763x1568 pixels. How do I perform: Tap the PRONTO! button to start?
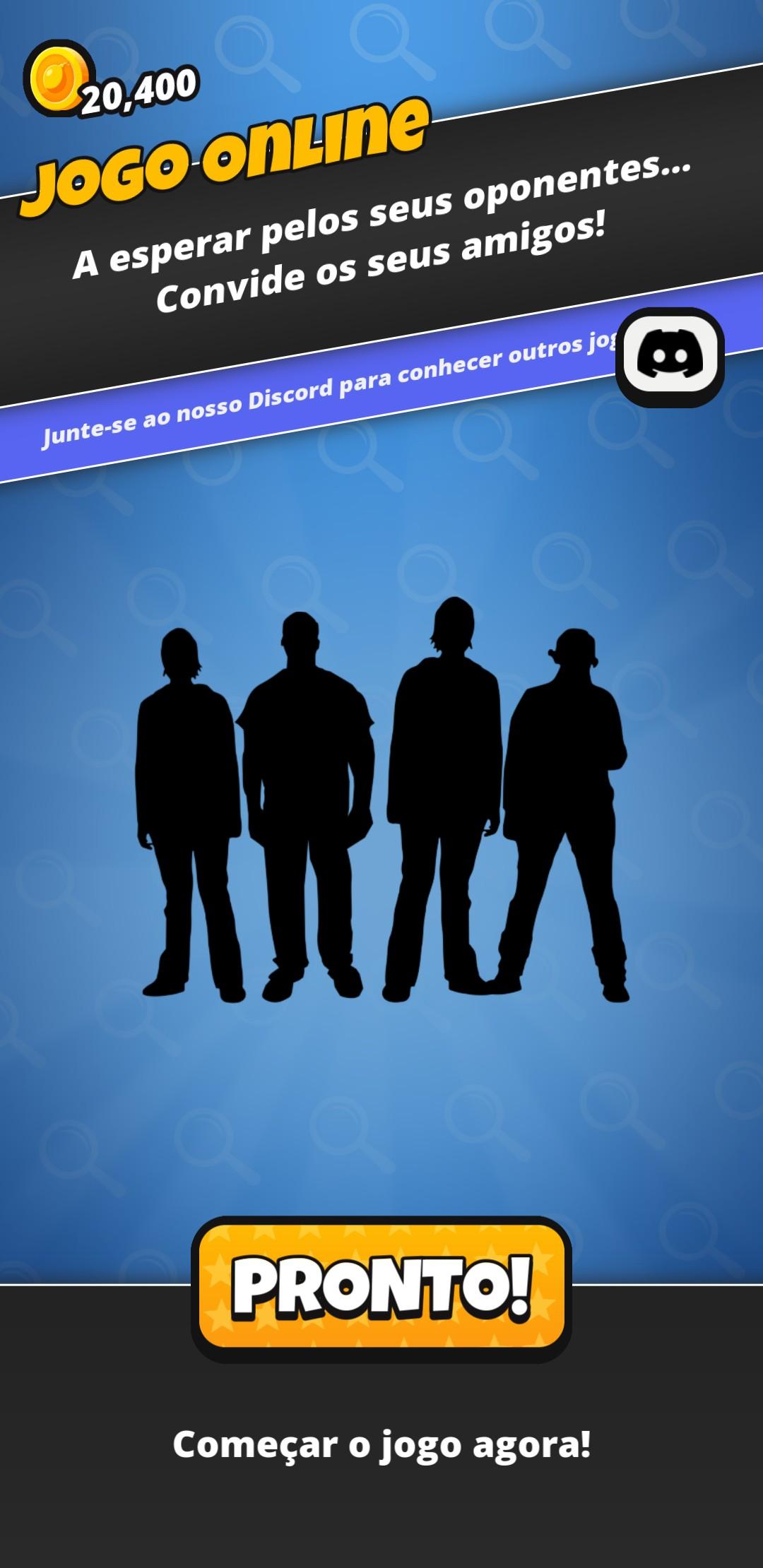(x=381, y=1288)
